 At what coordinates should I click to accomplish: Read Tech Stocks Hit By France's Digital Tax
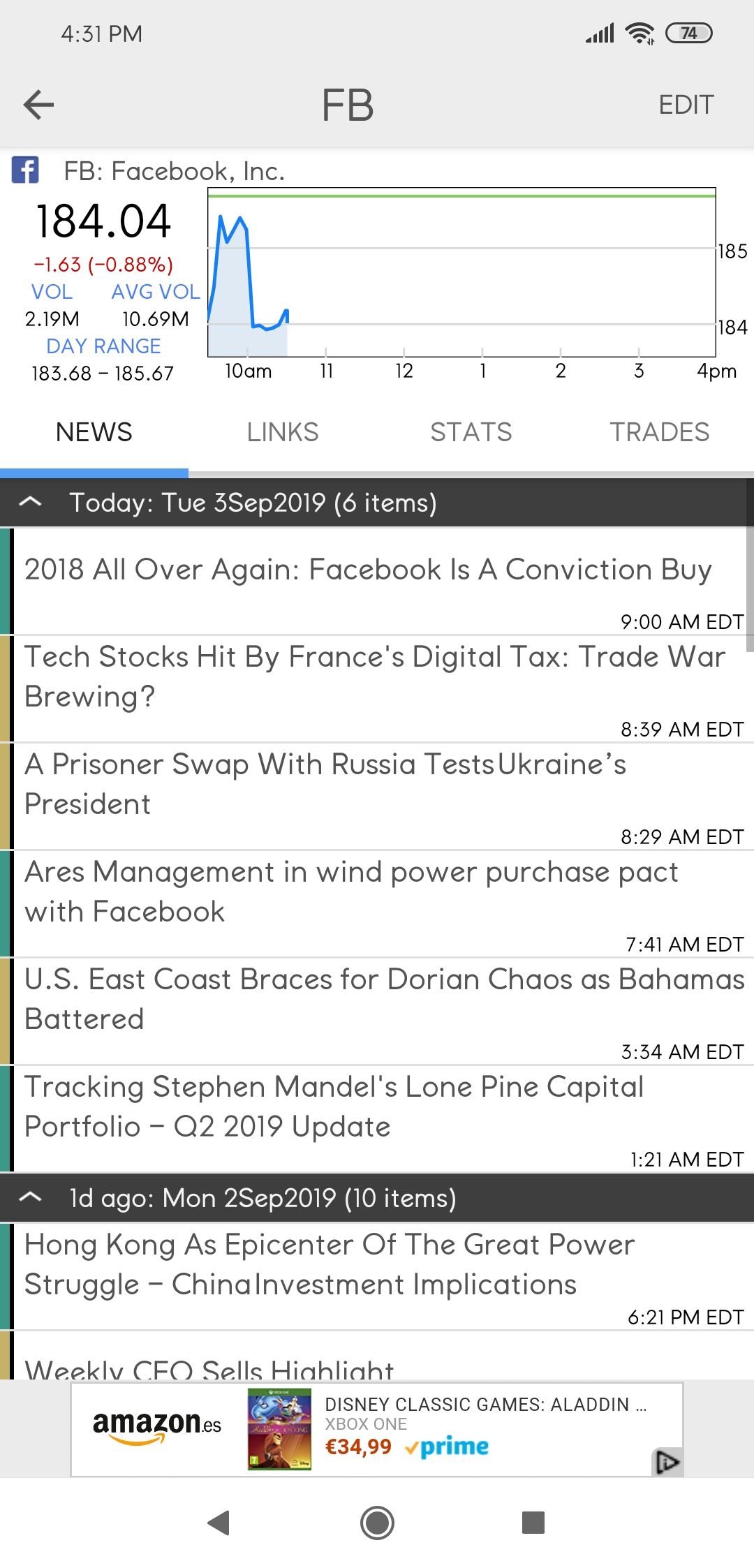point(377,688)
